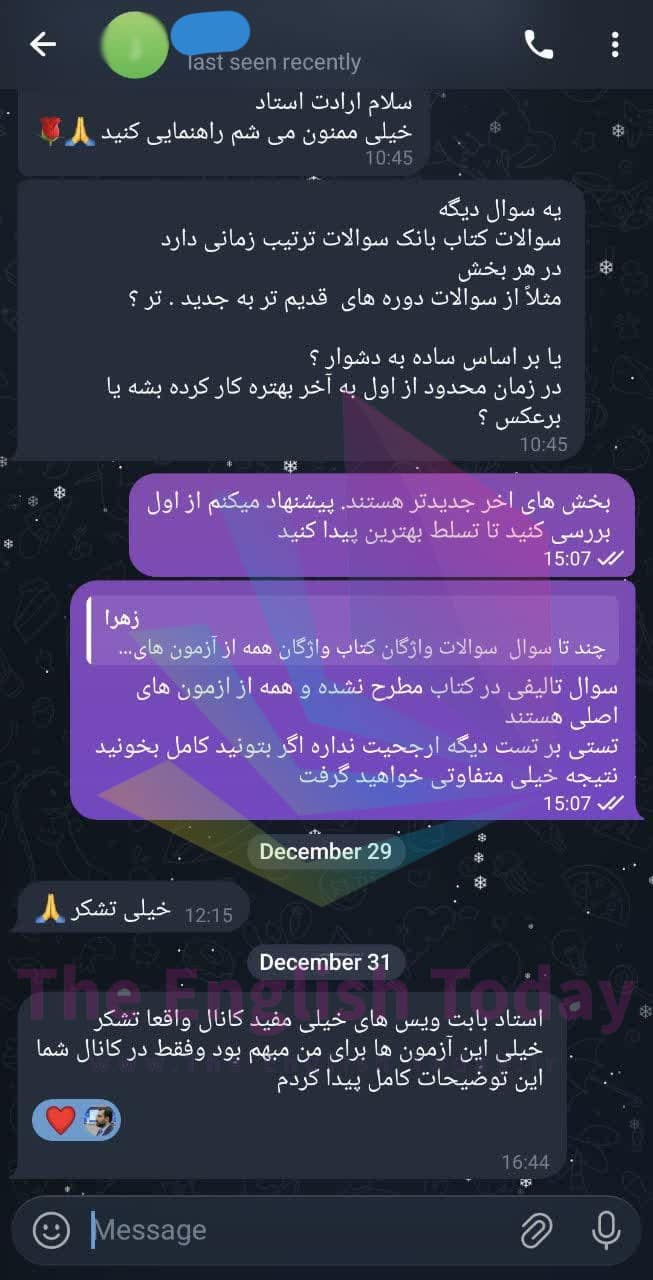Open the emoji picker
The height and width of the screenshot is (1280, 653).
(x=50, y=1230)
